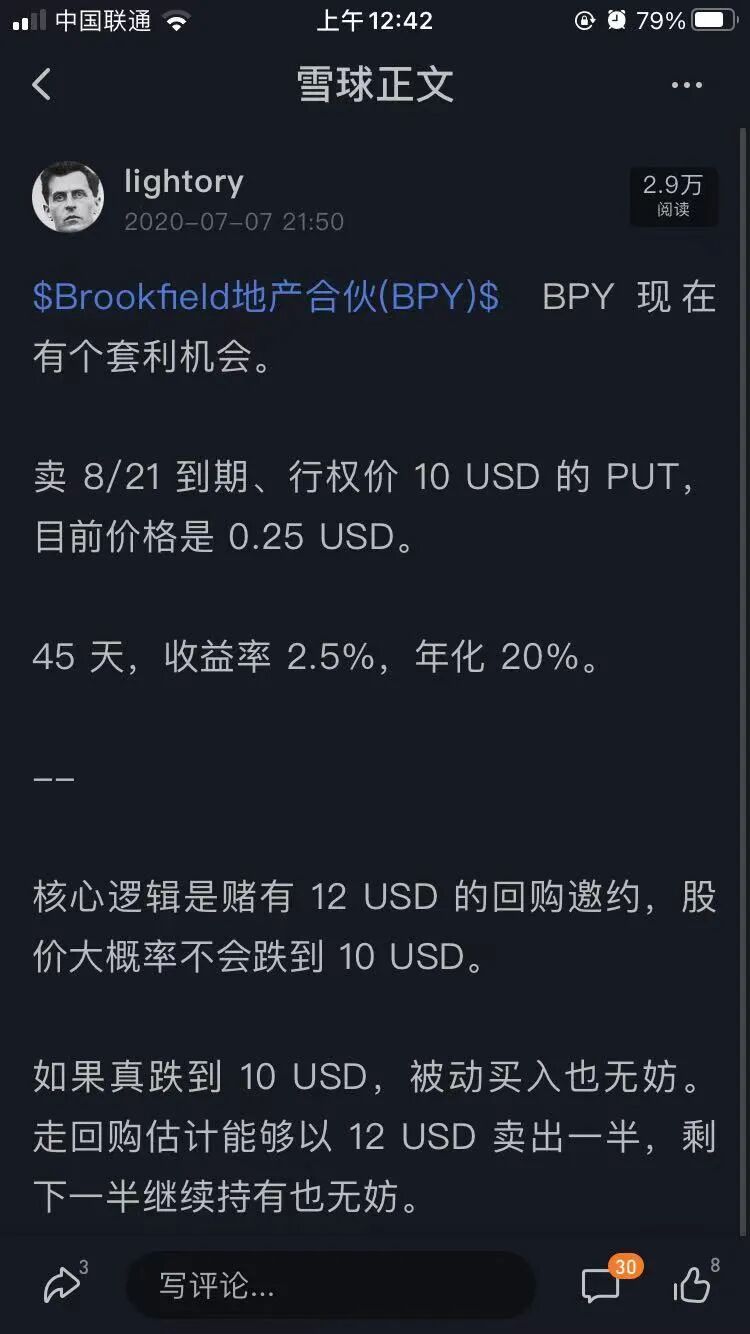This screenshot has width=750, height=1334.
Task: Go back using the top-left arrow
Action: [x=41, y=84]
